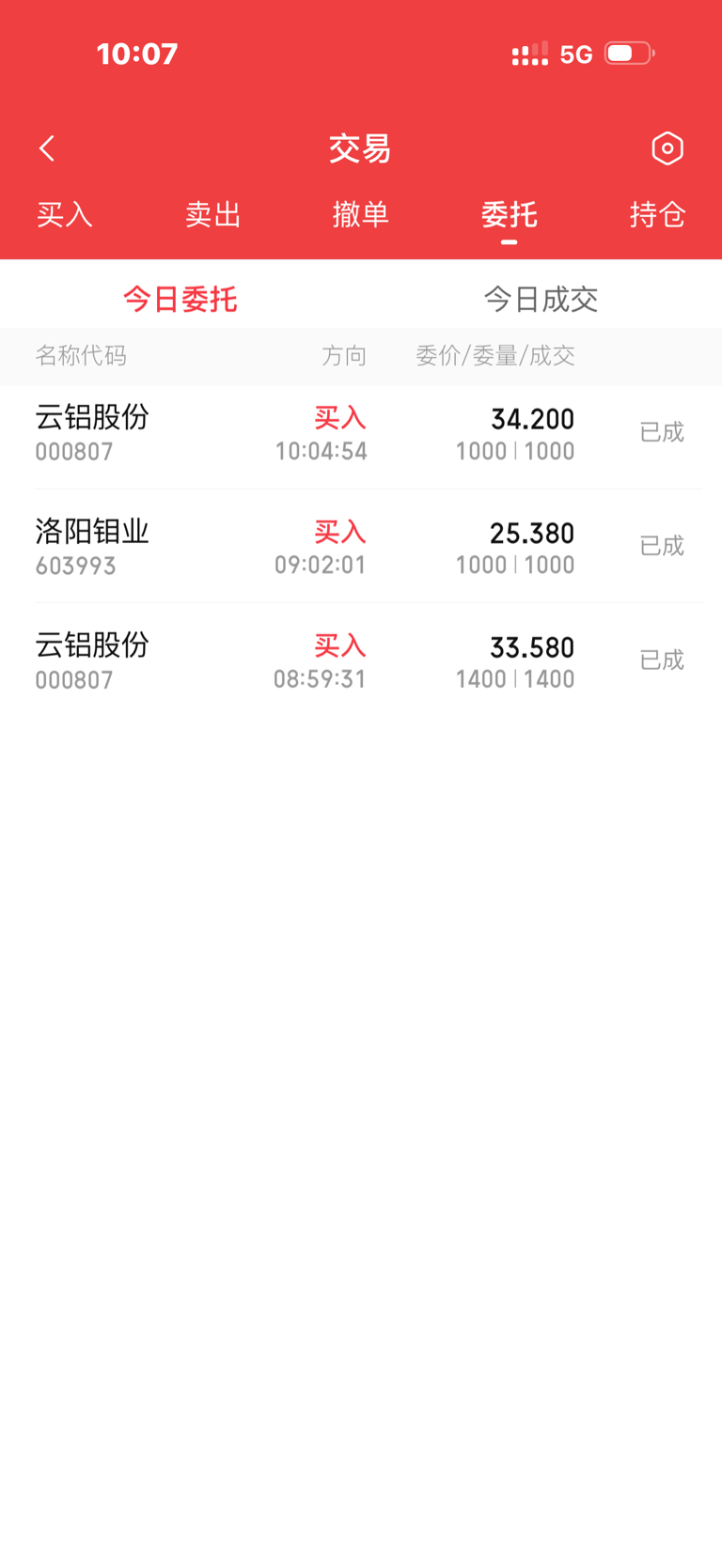Open the 云铝股份 order at 10:04:54
This screenshot has width=722, height=1568.
[x=361, y=432]
